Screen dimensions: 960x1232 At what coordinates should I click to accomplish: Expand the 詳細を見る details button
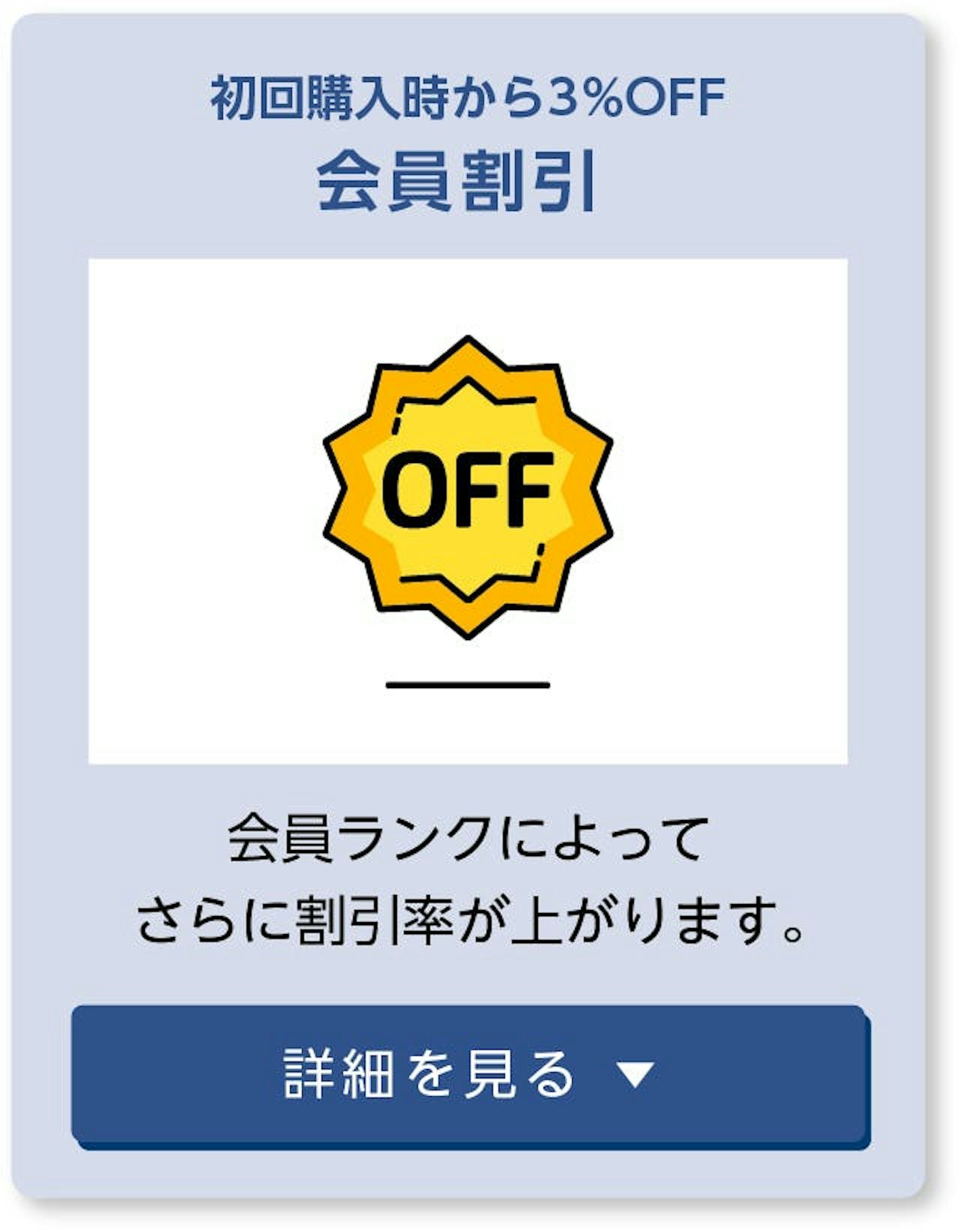coord(470,1074)
